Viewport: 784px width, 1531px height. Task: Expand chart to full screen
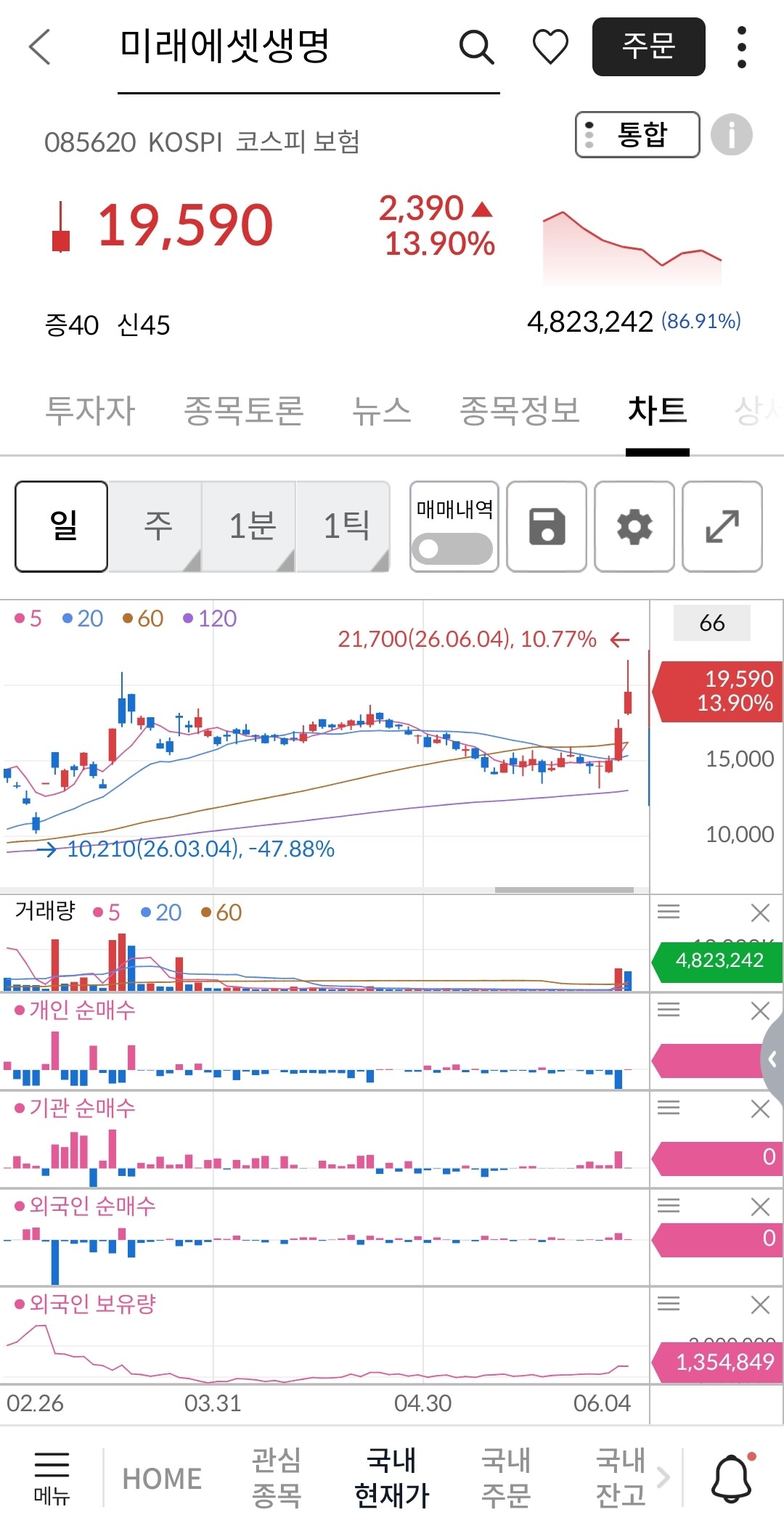point(722,526)
